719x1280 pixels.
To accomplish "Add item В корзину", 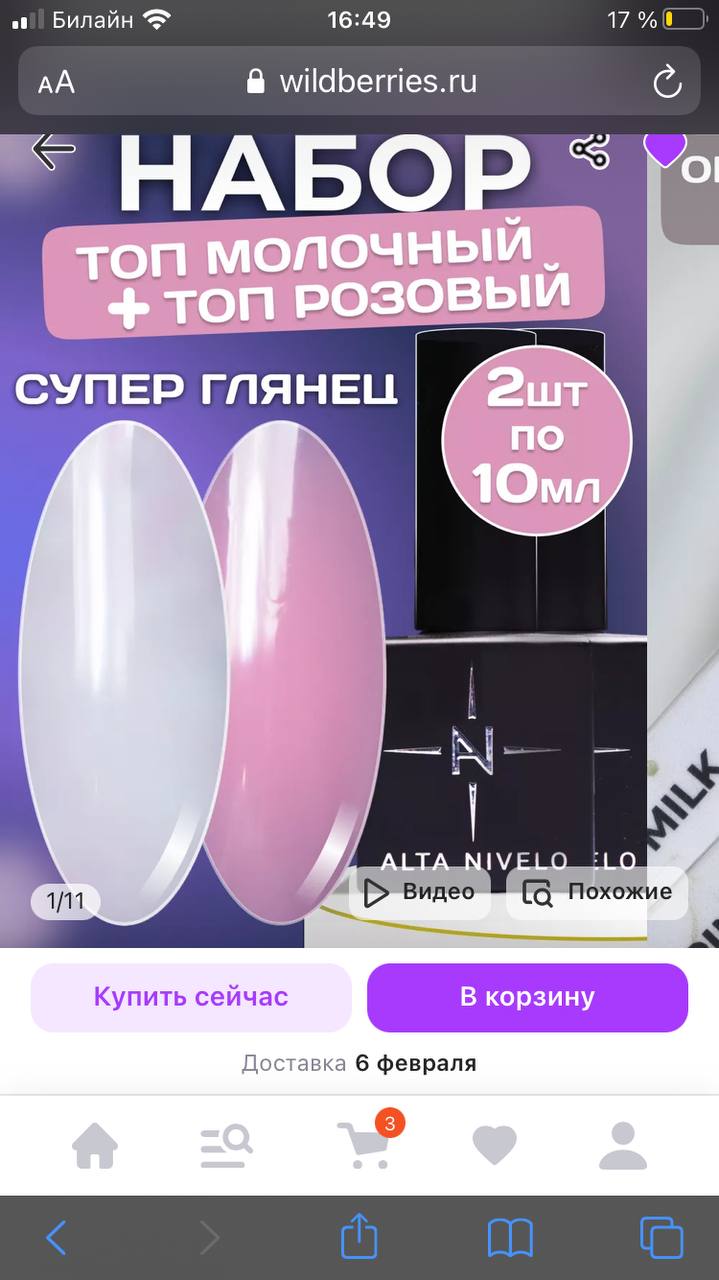I will point(527,997).
